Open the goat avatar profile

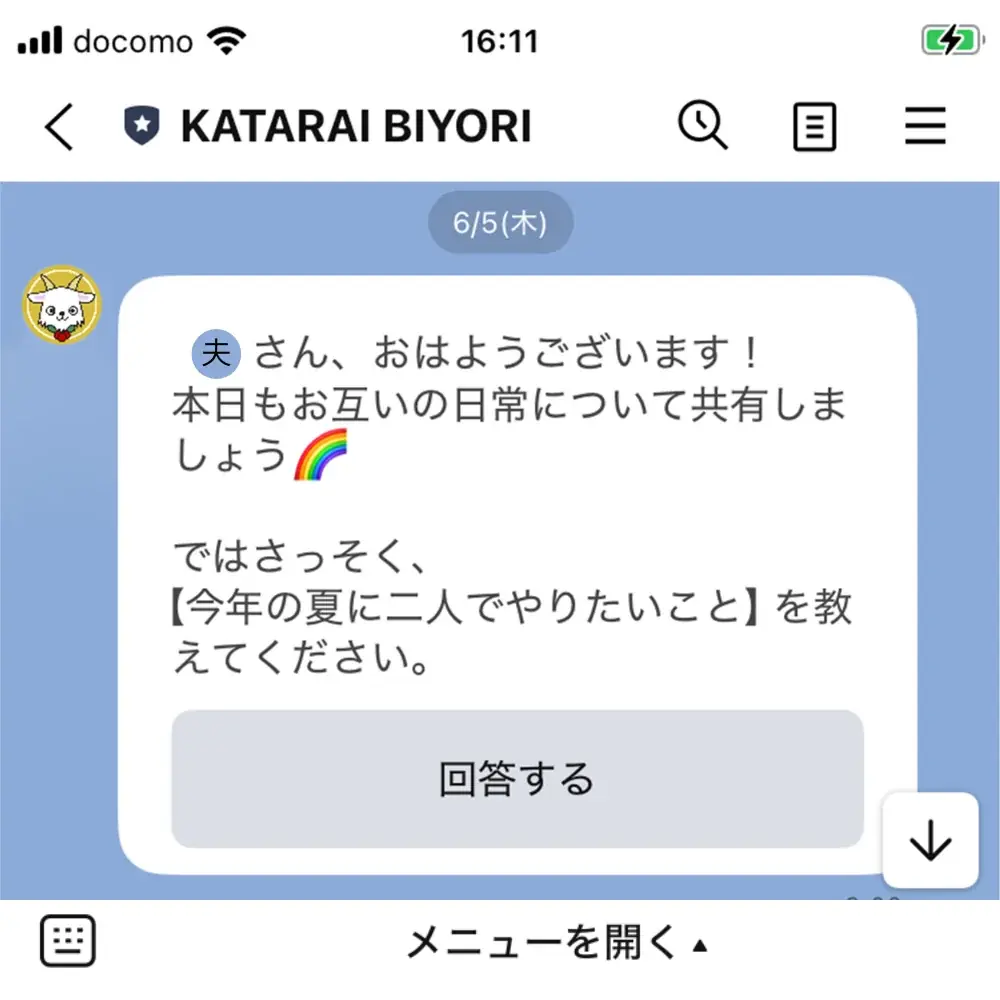pos(63,305)
